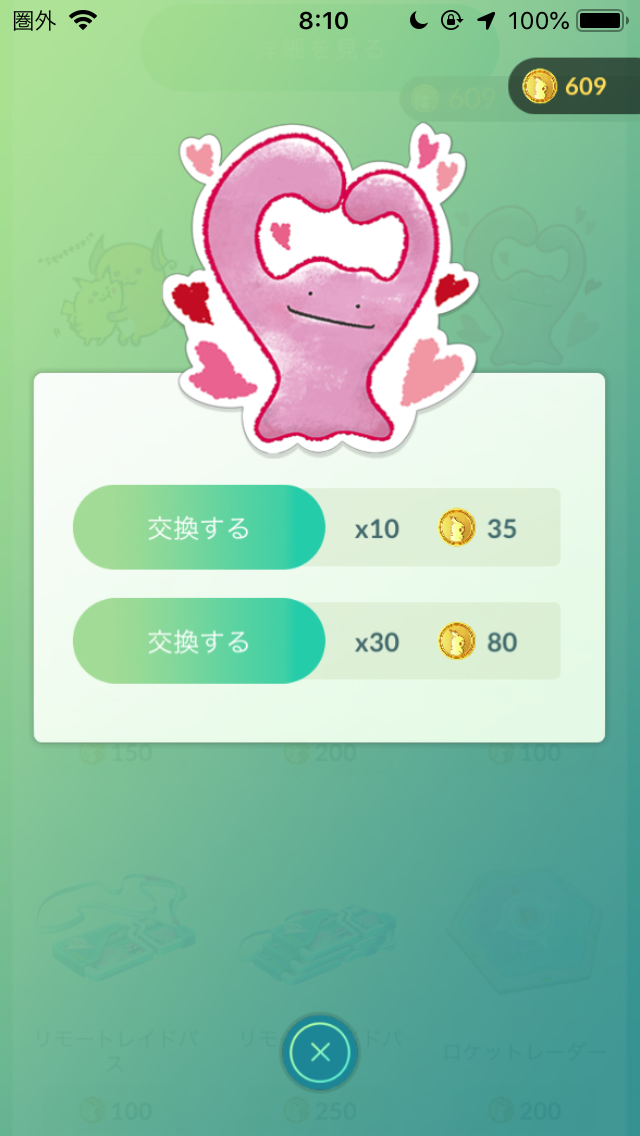Exchange 80 coins for 30 stickers
The width and height of the screenshot is (640, 1136).
tap(199, 641)
